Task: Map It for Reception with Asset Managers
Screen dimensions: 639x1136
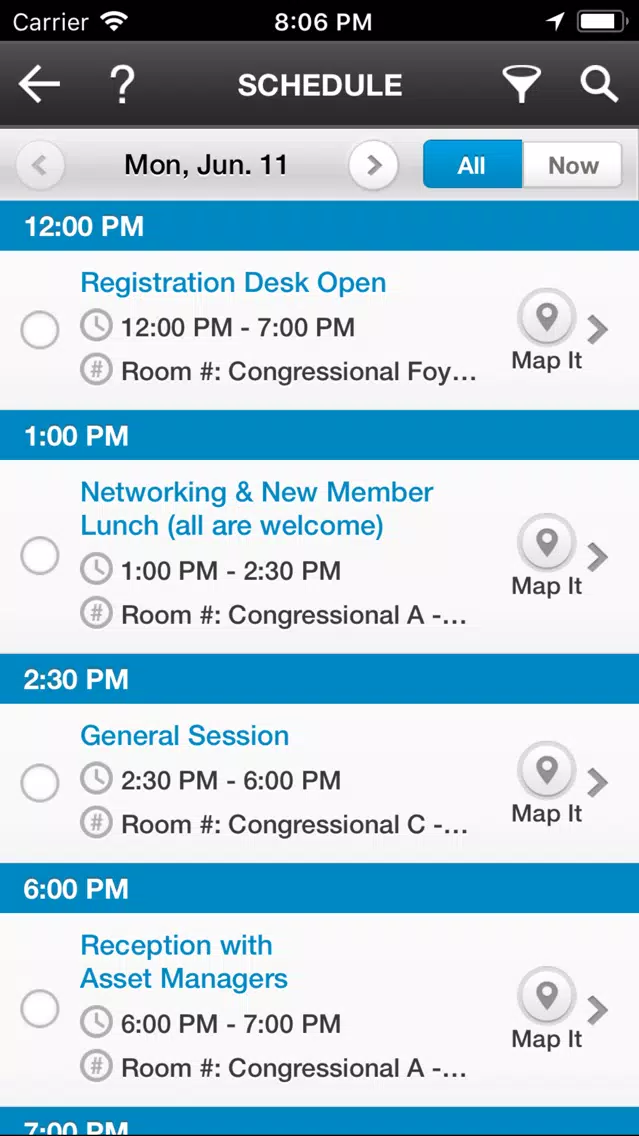Action: [547, 1009]
